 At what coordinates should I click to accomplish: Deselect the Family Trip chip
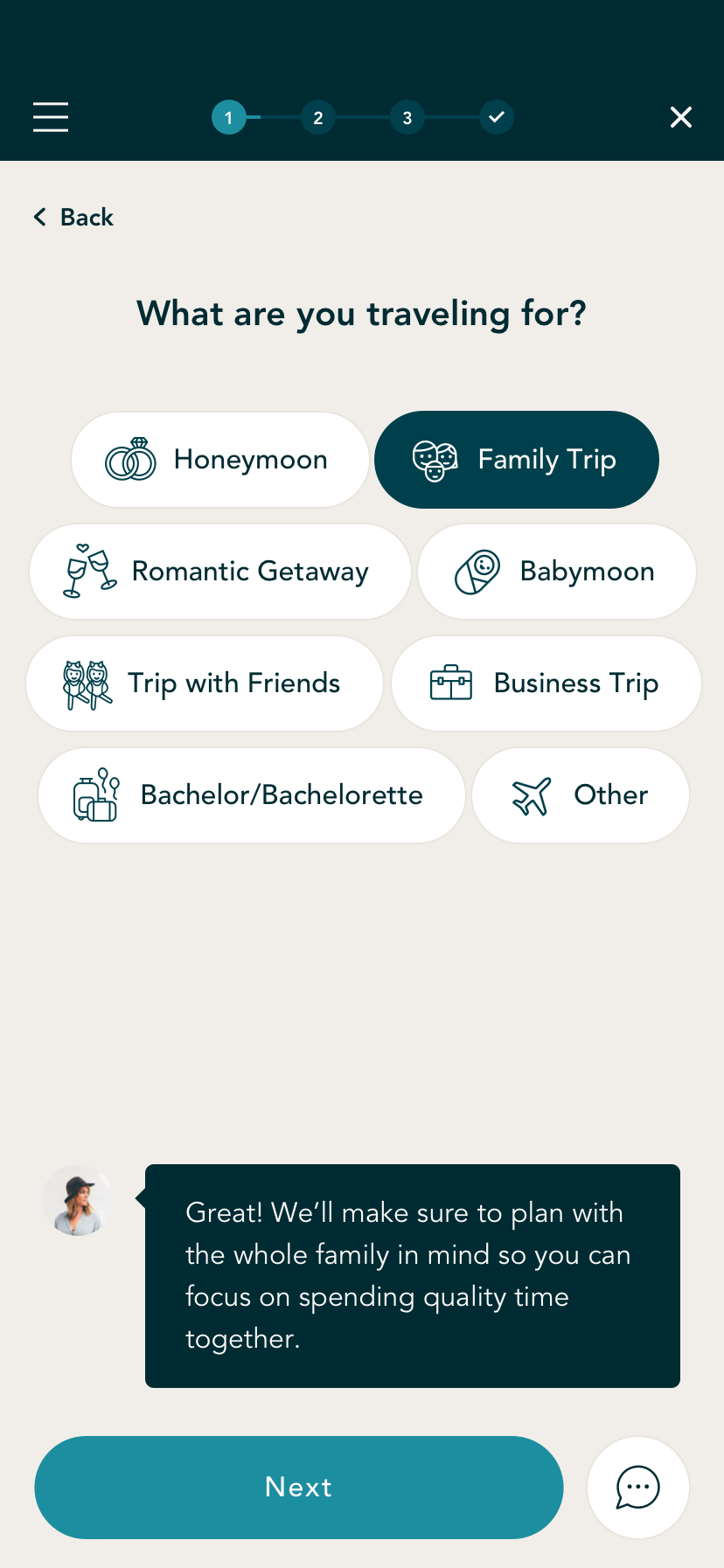pyautogui.click(x=516, y=460)
